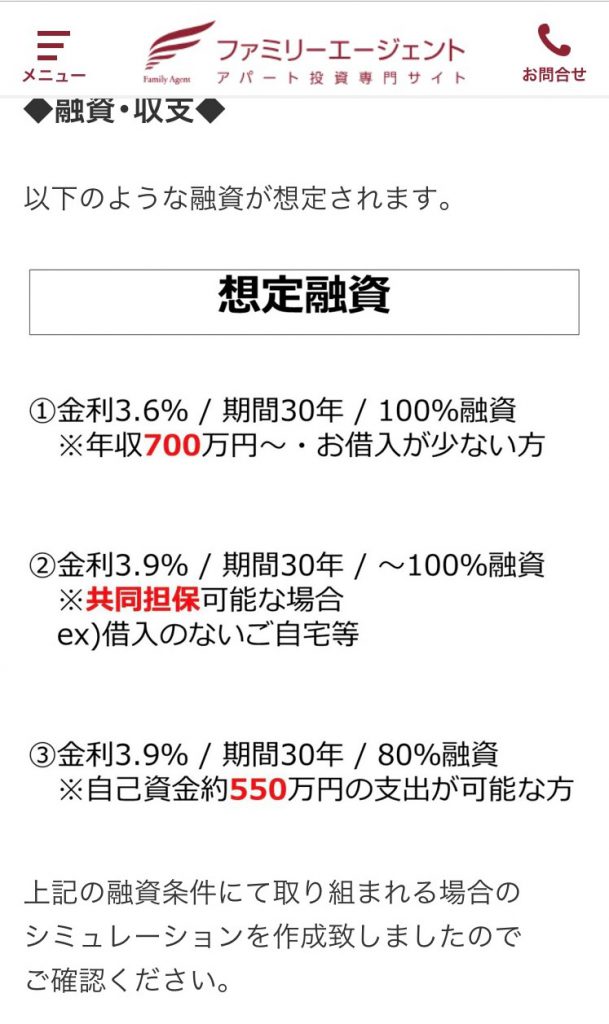The height and width of the screenshot is (1024, 609).
Task: Open the メニュー hamburger menu
Action: (54, 56)
